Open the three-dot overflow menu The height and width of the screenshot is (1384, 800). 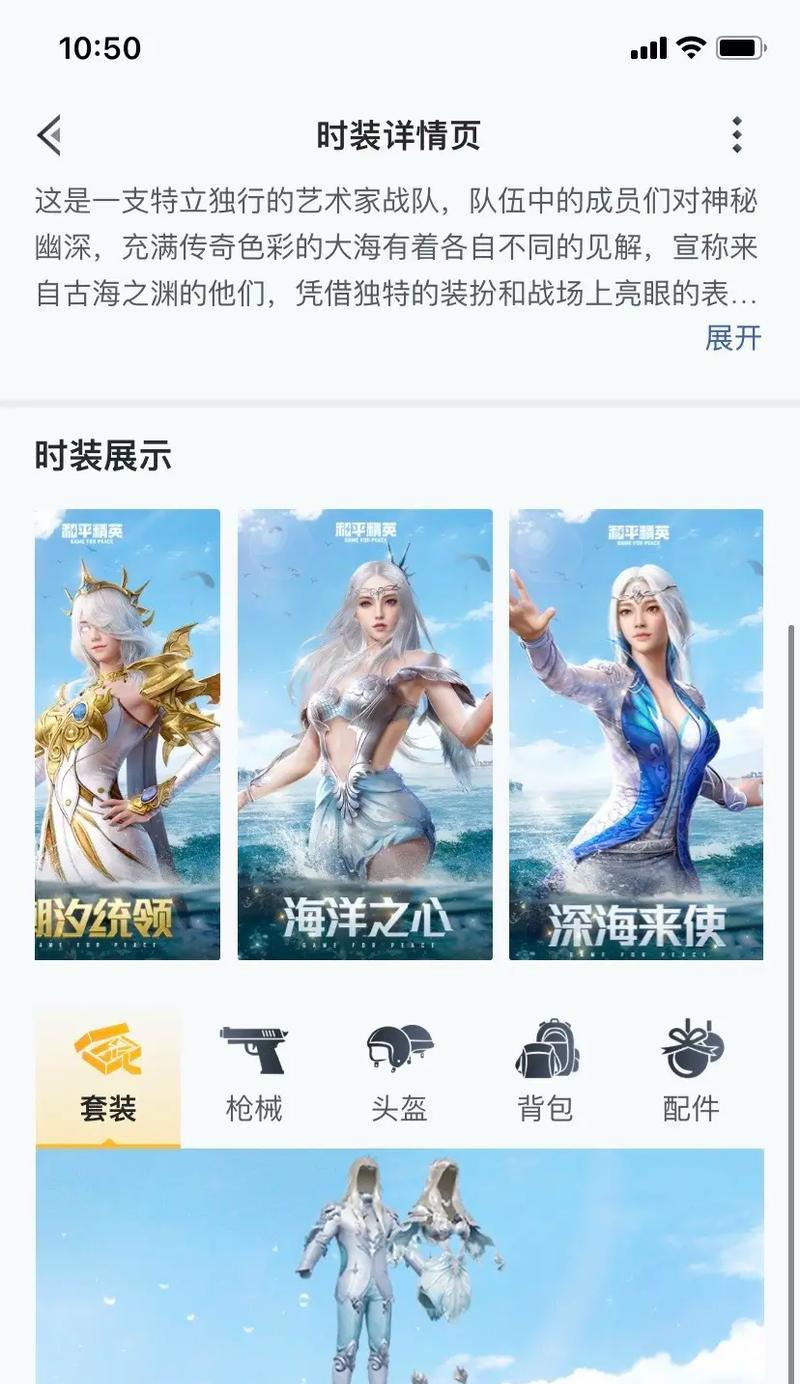[x=736, y=135]
